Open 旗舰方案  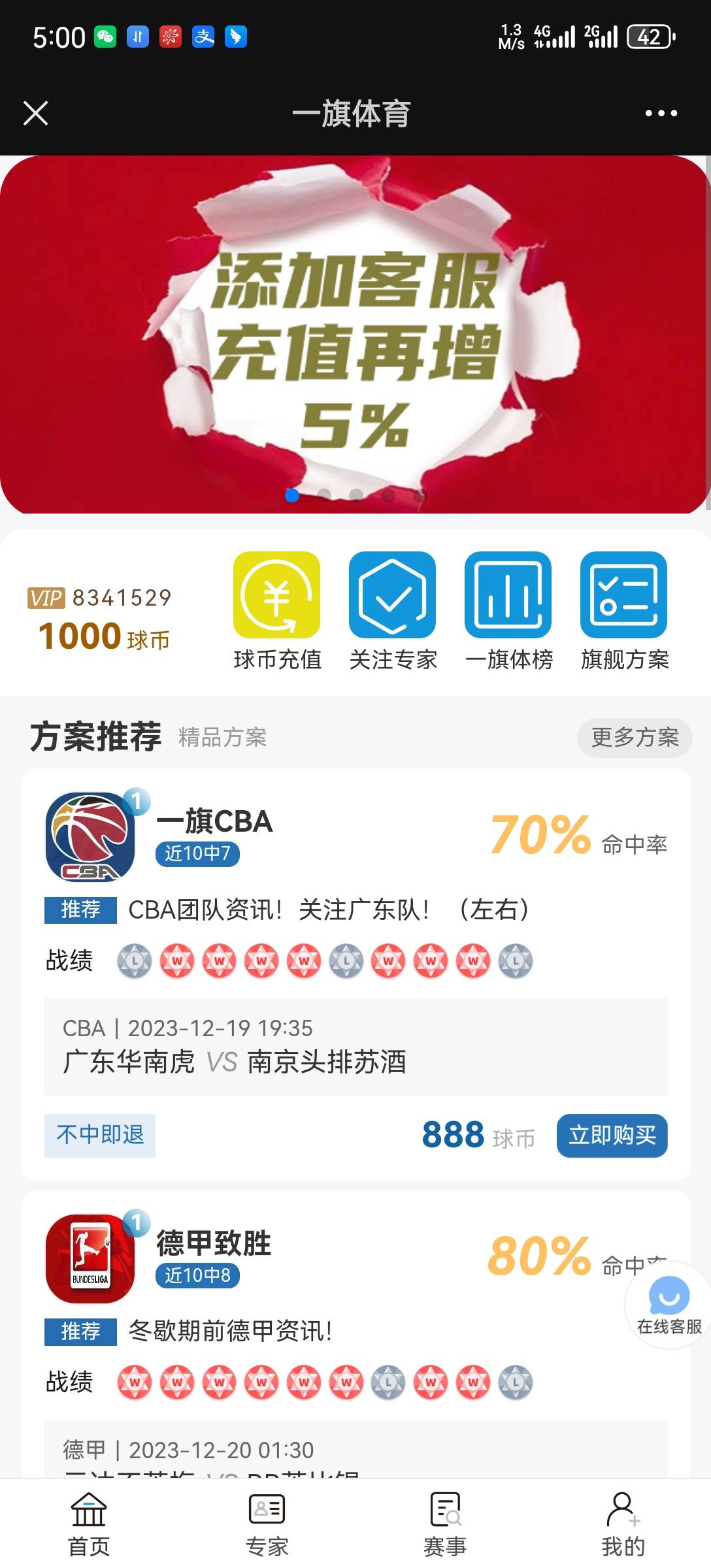[624, 610]
